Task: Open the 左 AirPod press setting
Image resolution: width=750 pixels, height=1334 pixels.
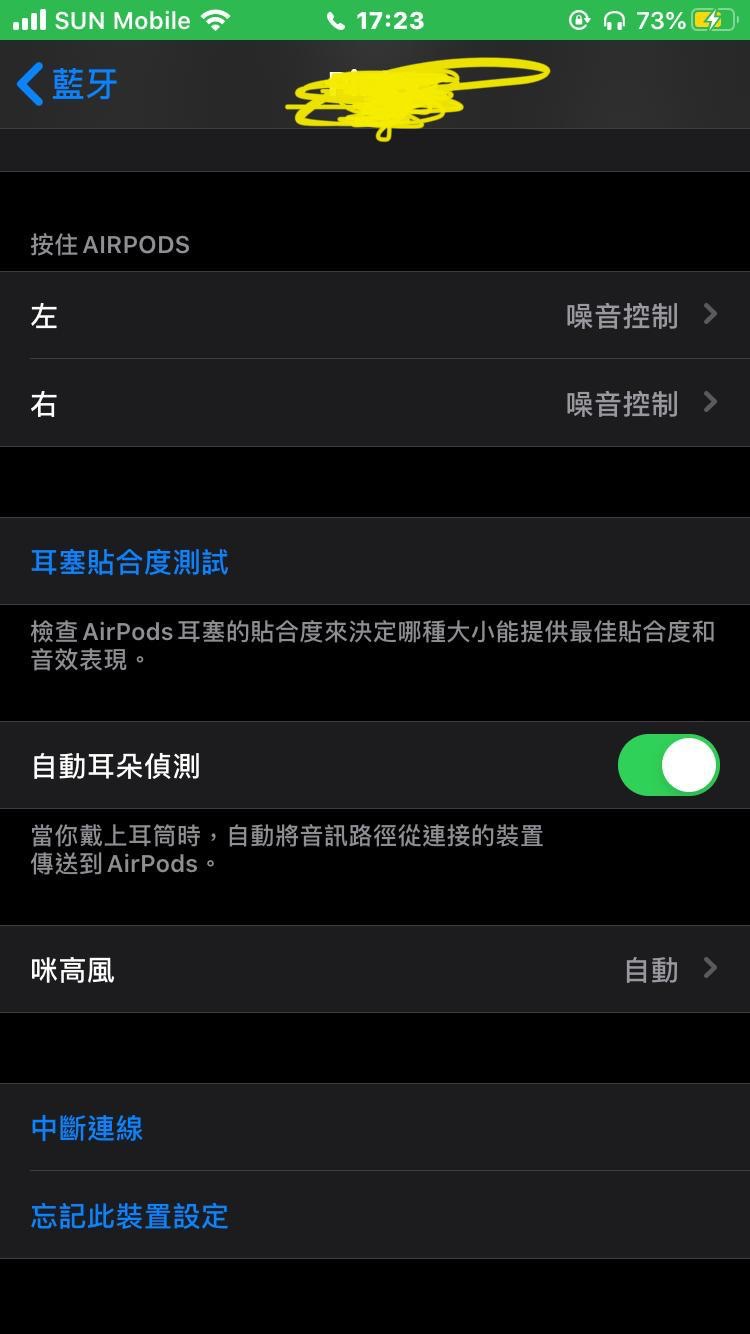Action: click(375, 315)
